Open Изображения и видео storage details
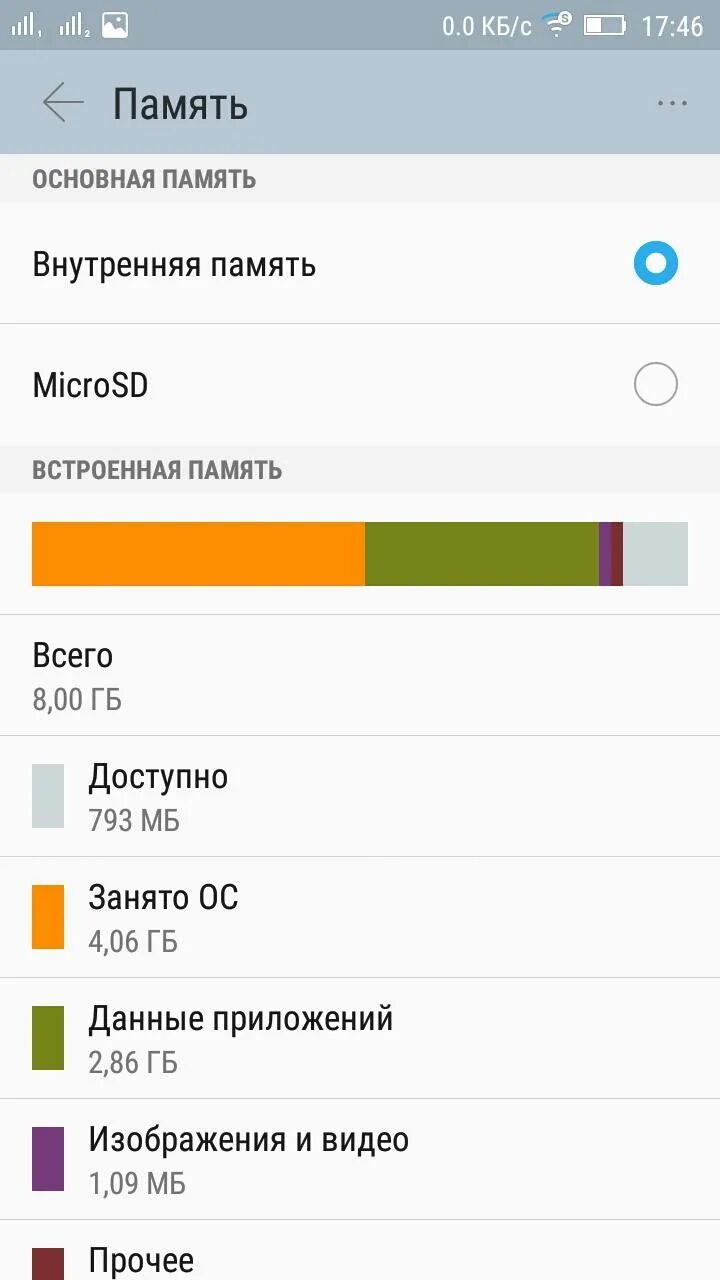The width and height of the screenshot is (720, 1280). coord(360,1160)
